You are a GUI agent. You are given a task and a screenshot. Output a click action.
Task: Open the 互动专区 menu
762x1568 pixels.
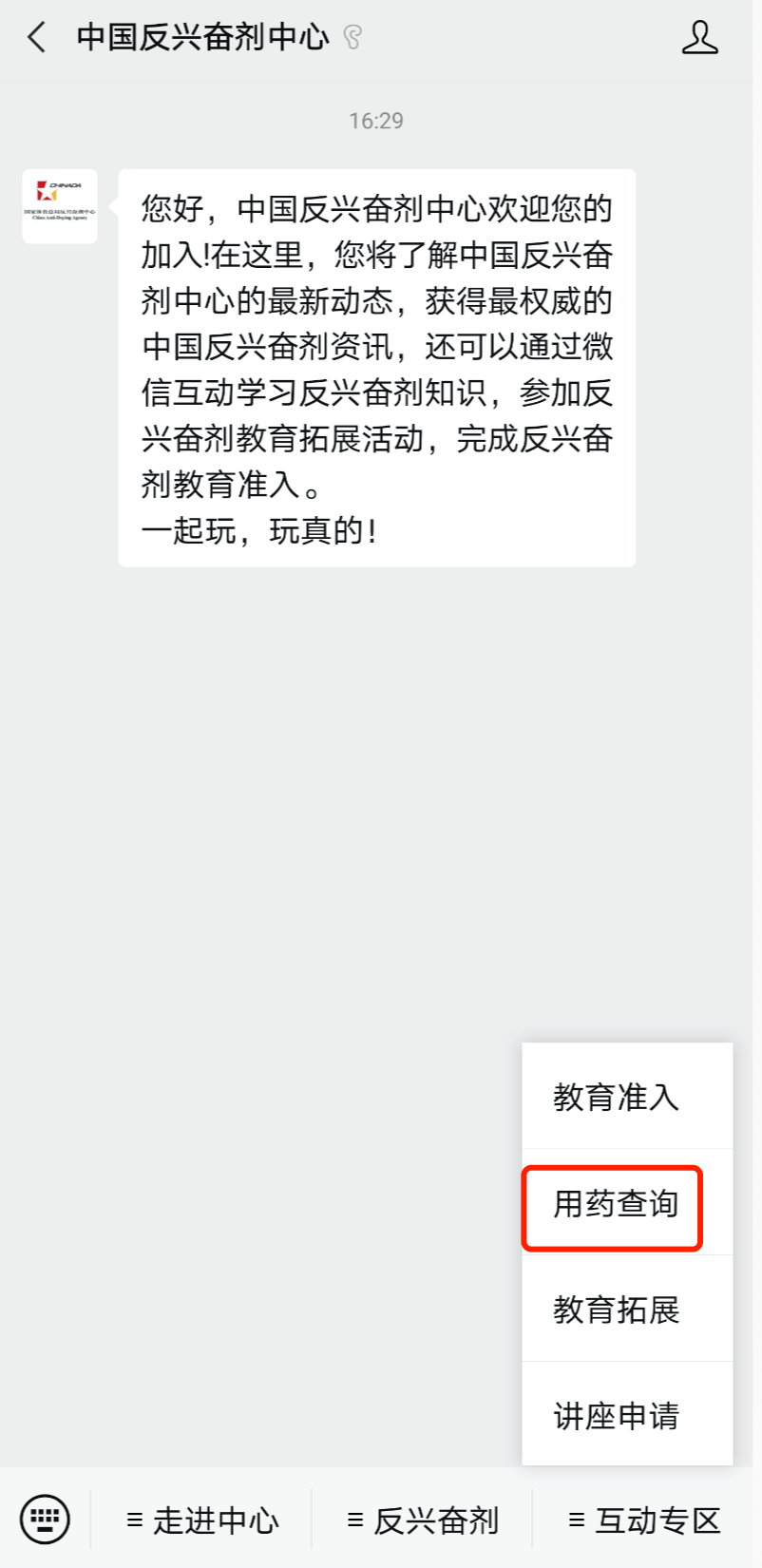point(646,1520)
